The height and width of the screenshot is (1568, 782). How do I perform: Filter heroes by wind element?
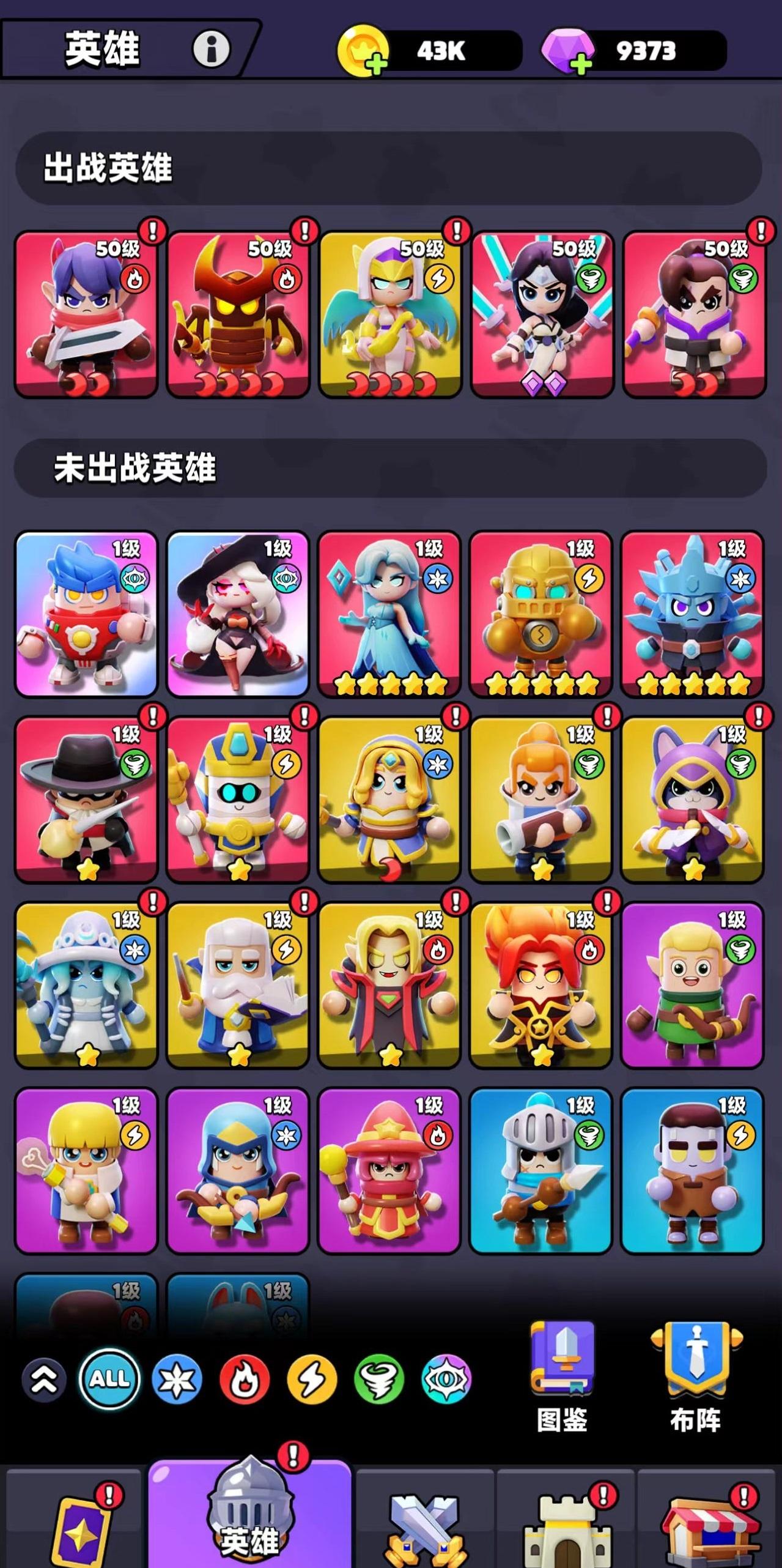coord(378,1380)
